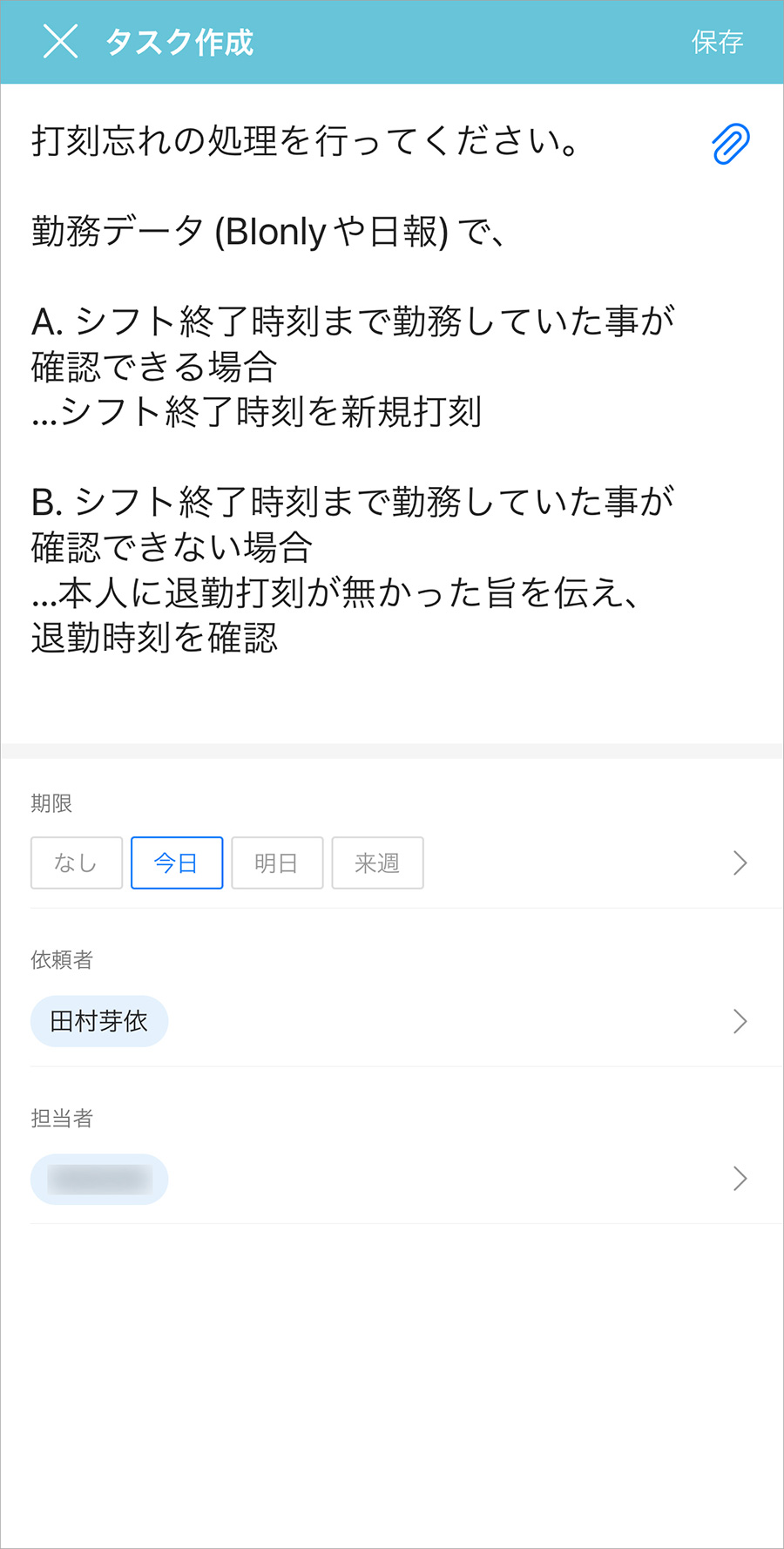784x1549 pixels.
Task: Tap the 田村芽依 requester chip
Action: pos(99,1021)
